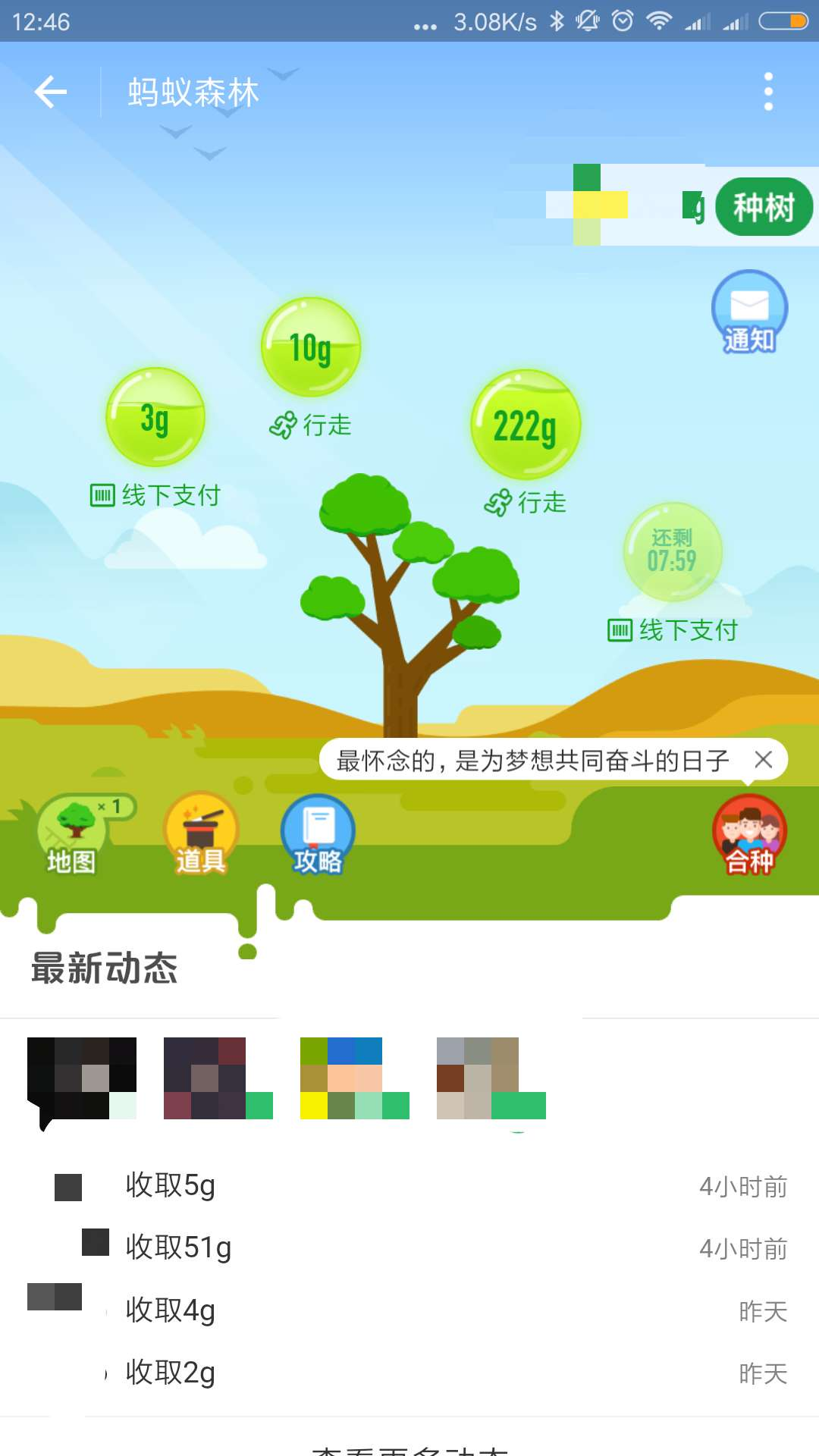Tap the 蚂蚁森林 title in the header
The height and width of the screenshot is (1456, 819).
click(x=191, y=91)
